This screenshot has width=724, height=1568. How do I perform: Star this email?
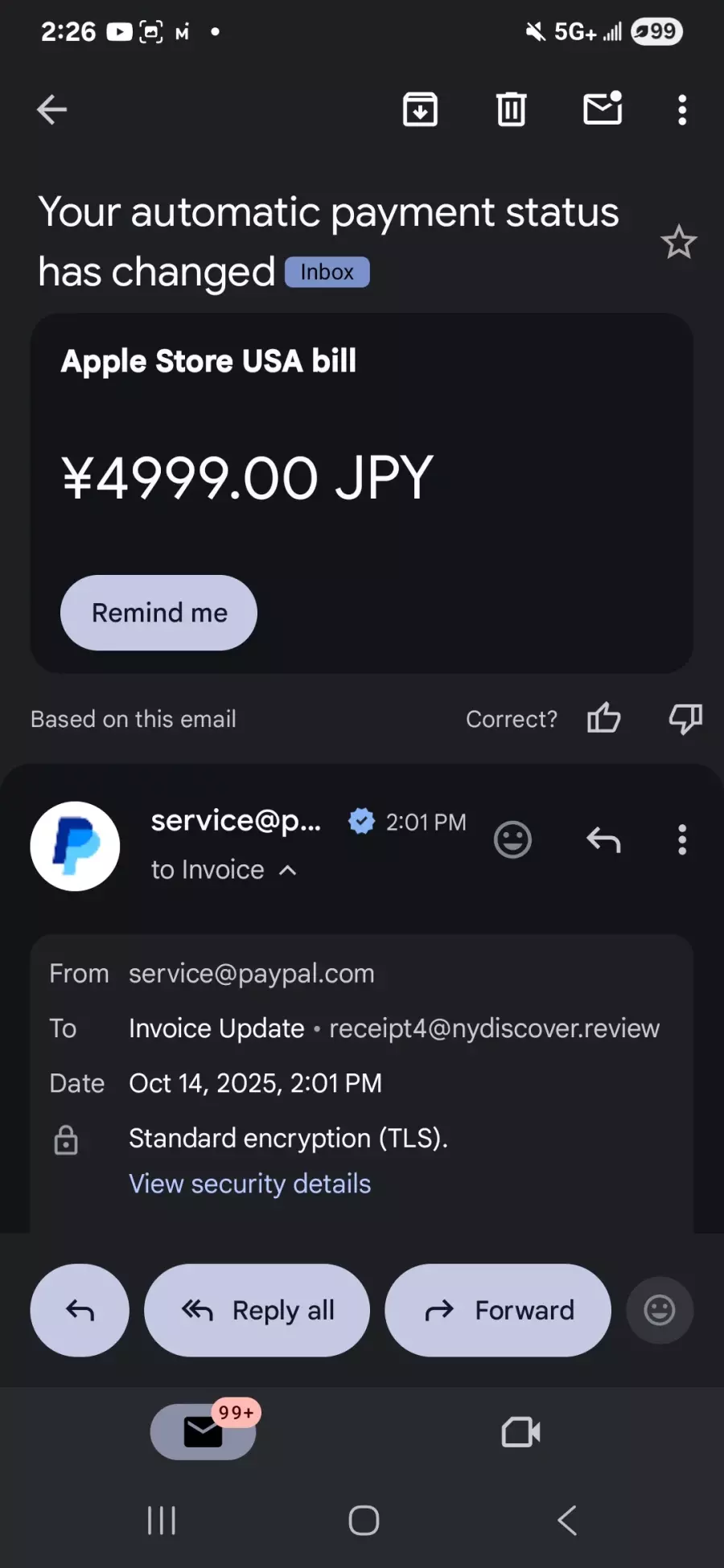point(678,242)
